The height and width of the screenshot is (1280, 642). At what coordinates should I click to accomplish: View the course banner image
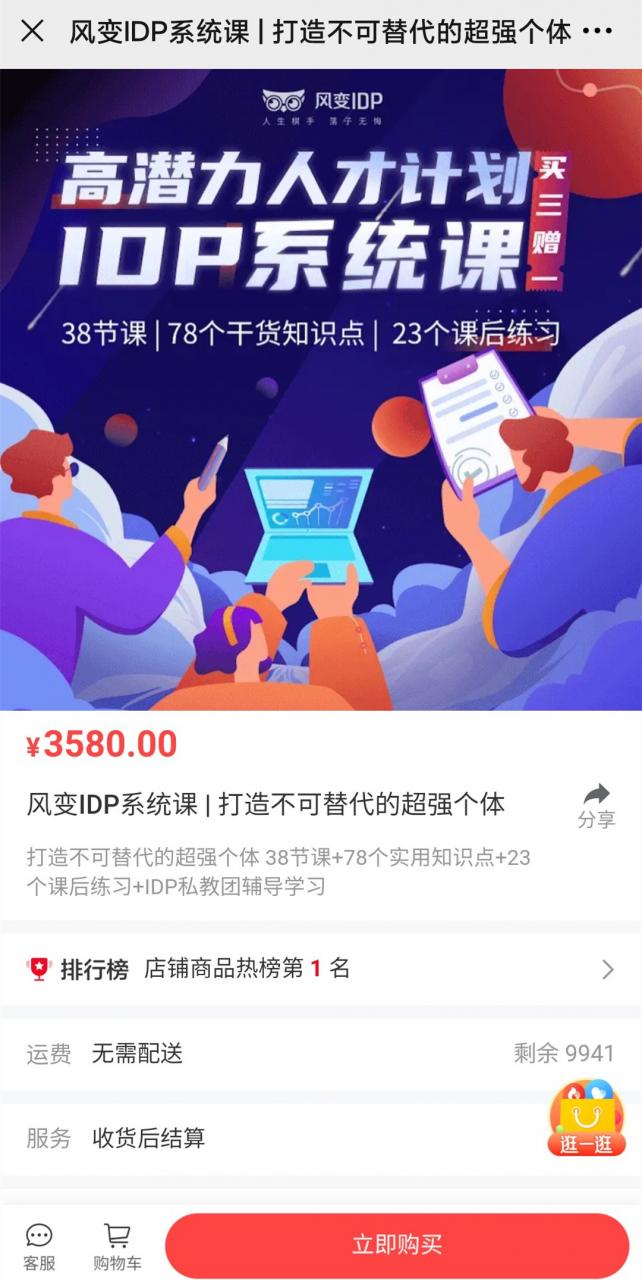320,390
